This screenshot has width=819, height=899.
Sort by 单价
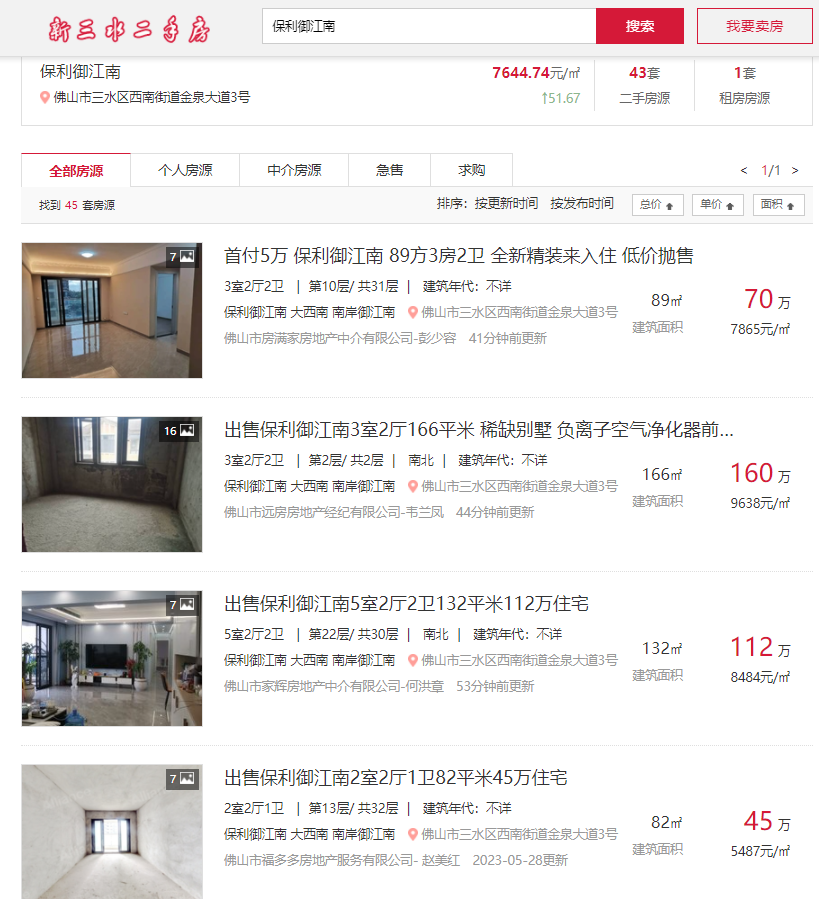[718, 205]
